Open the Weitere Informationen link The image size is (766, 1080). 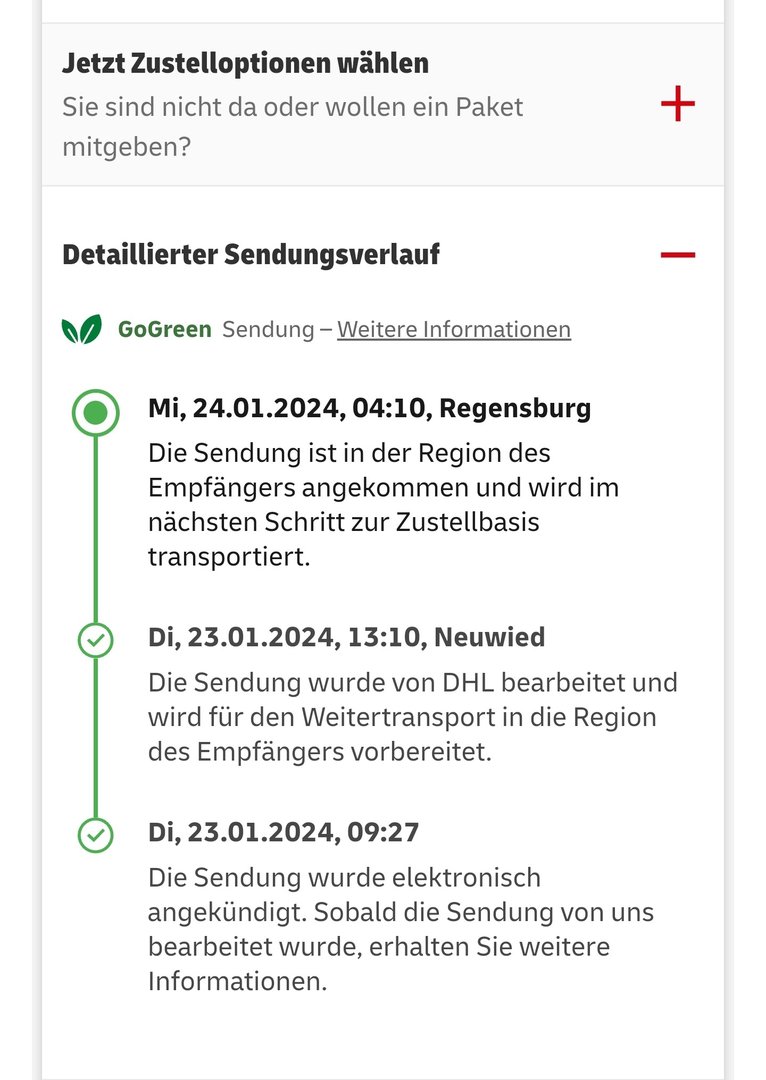(x=453, y=329)
